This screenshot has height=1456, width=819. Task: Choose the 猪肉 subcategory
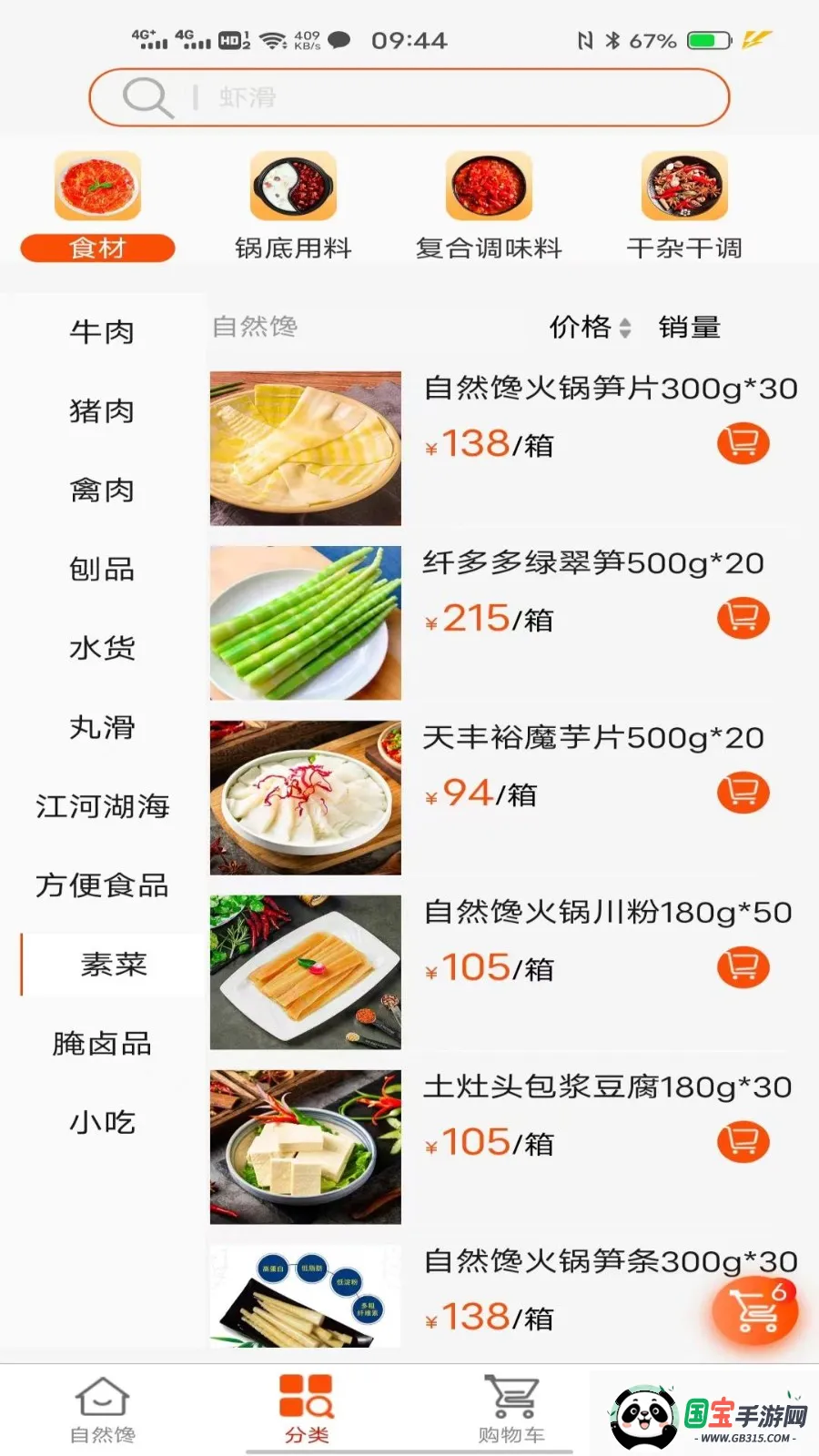(x=102, y=411)
